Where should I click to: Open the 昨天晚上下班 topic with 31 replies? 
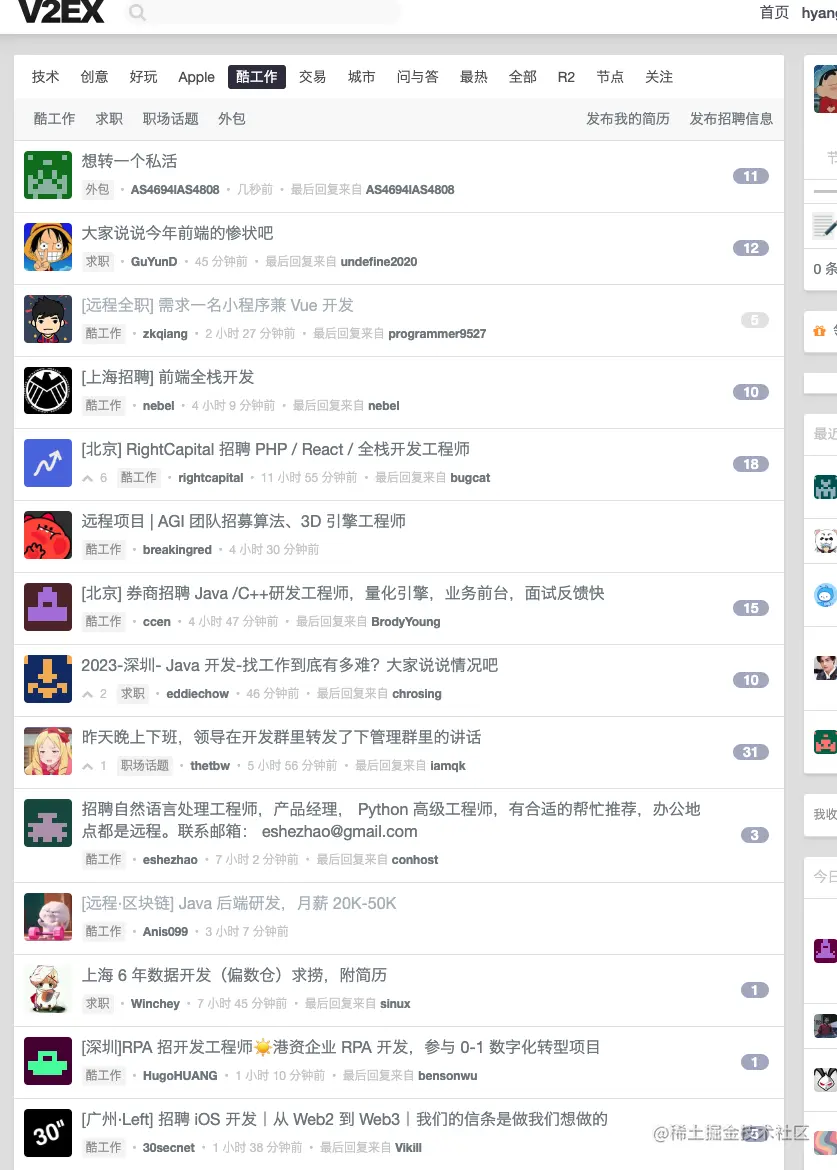[281, 737]
